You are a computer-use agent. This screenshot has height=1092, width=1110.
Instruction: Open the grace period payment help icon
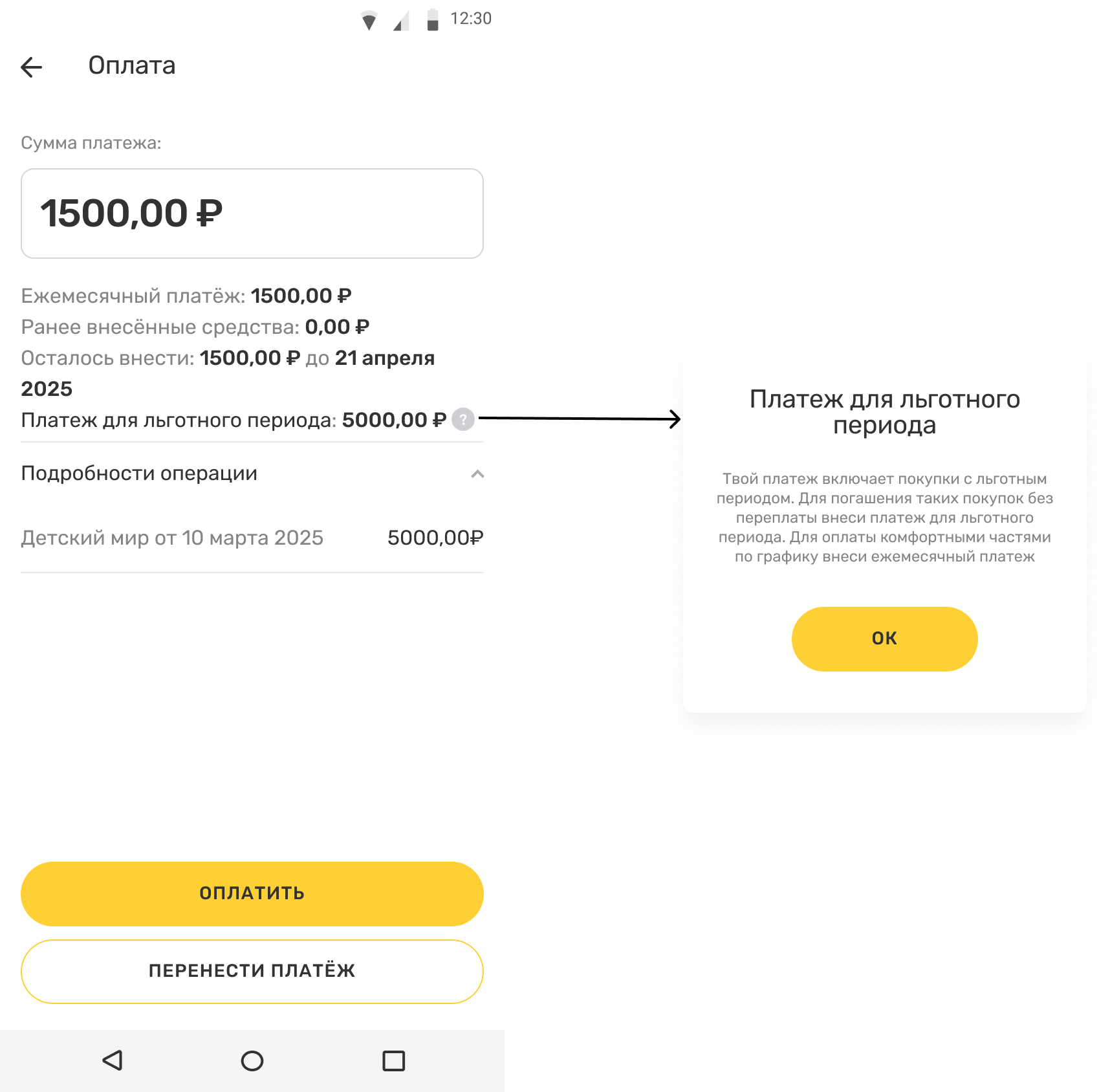click(x=462, y=419)
